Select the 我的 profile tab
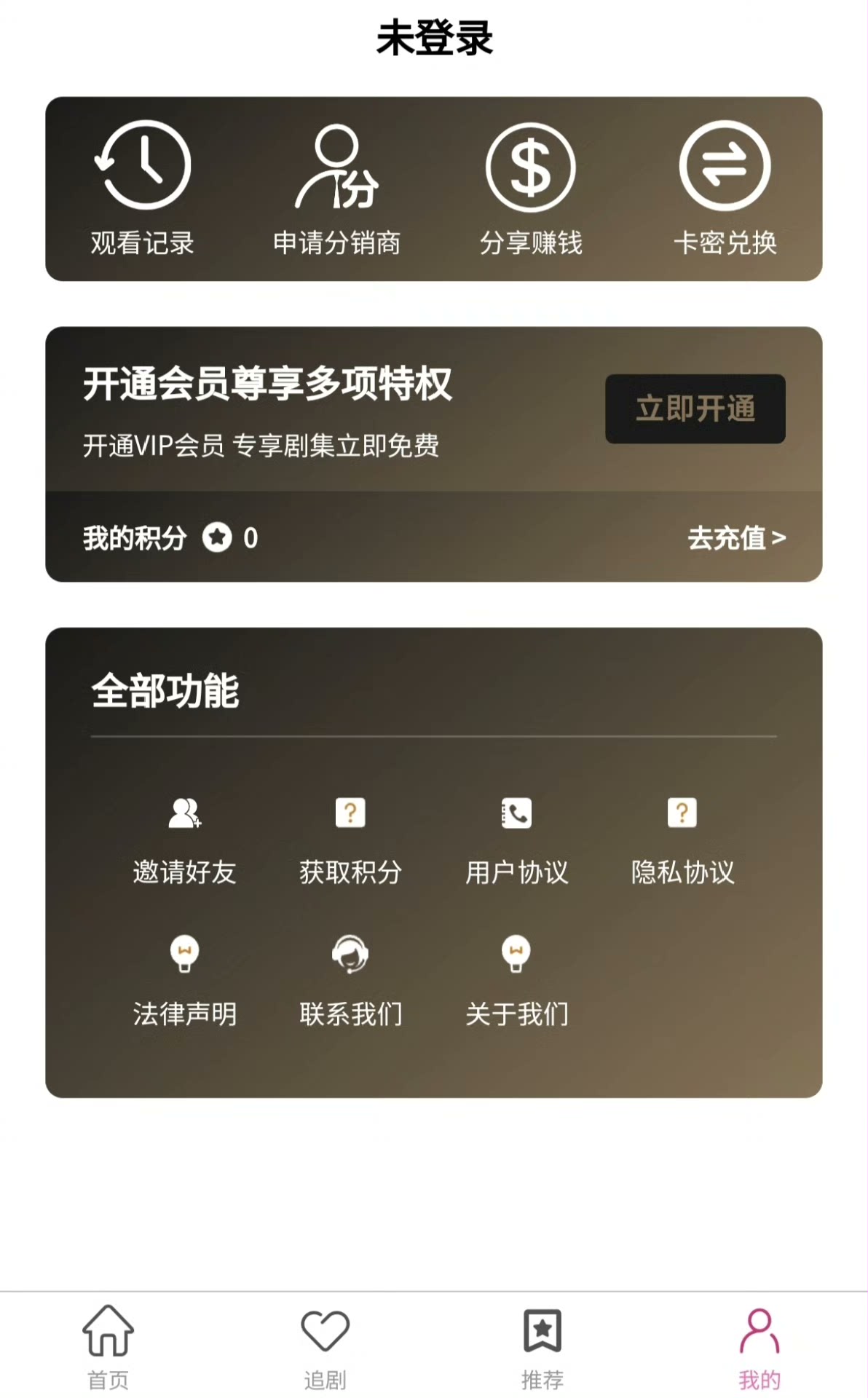Viewport: 868px width, 1398px height. 759,1347
